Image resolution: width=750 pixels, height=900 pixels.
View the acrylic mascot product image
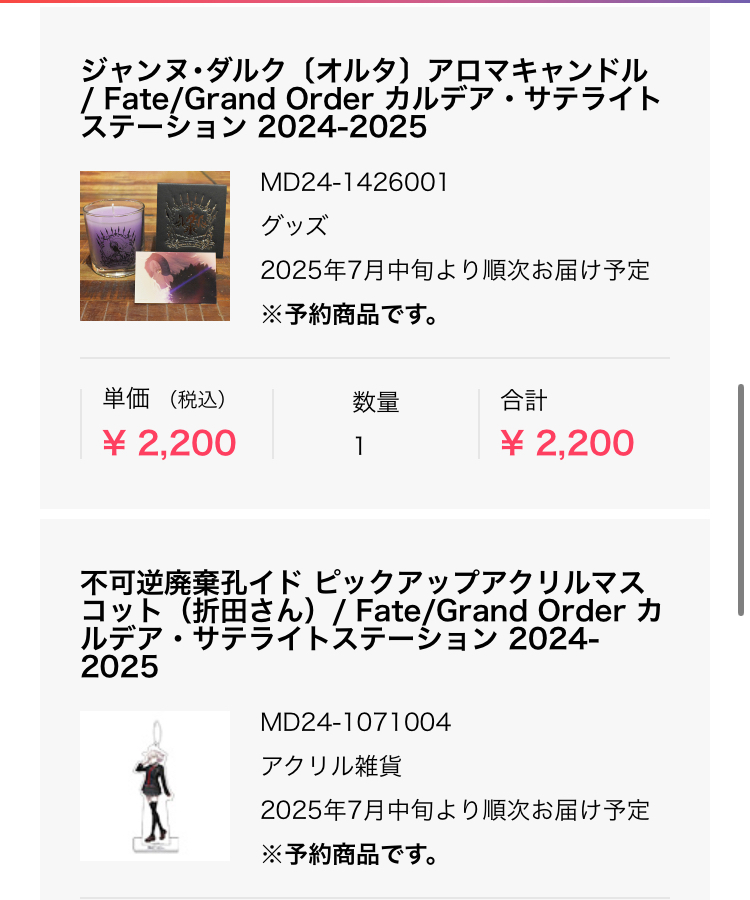coord(155,786)
